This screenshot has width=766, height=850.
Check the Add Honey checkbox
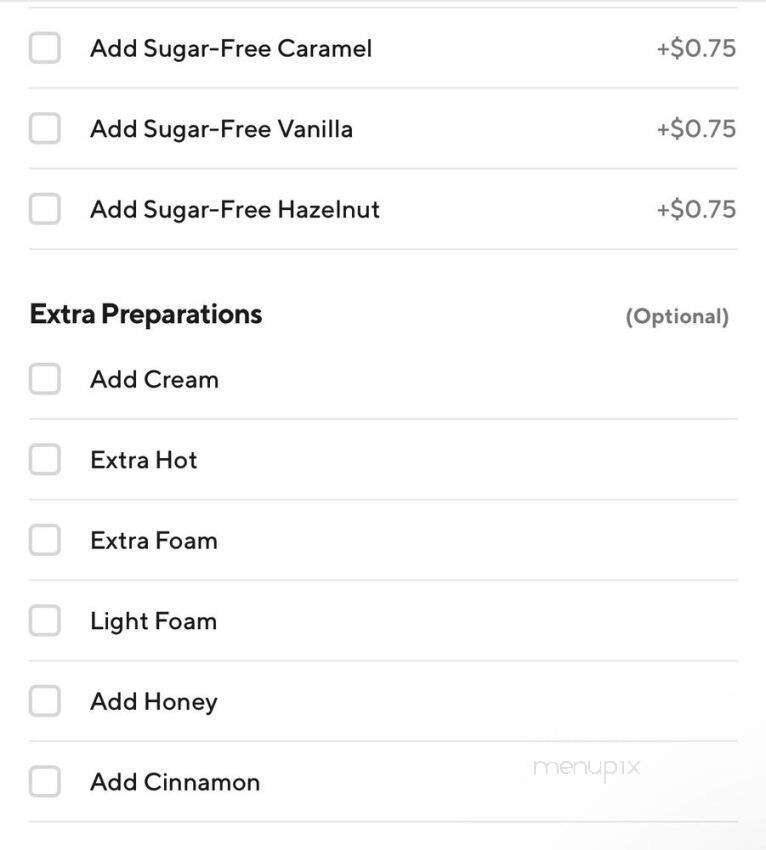pos(44,701)
